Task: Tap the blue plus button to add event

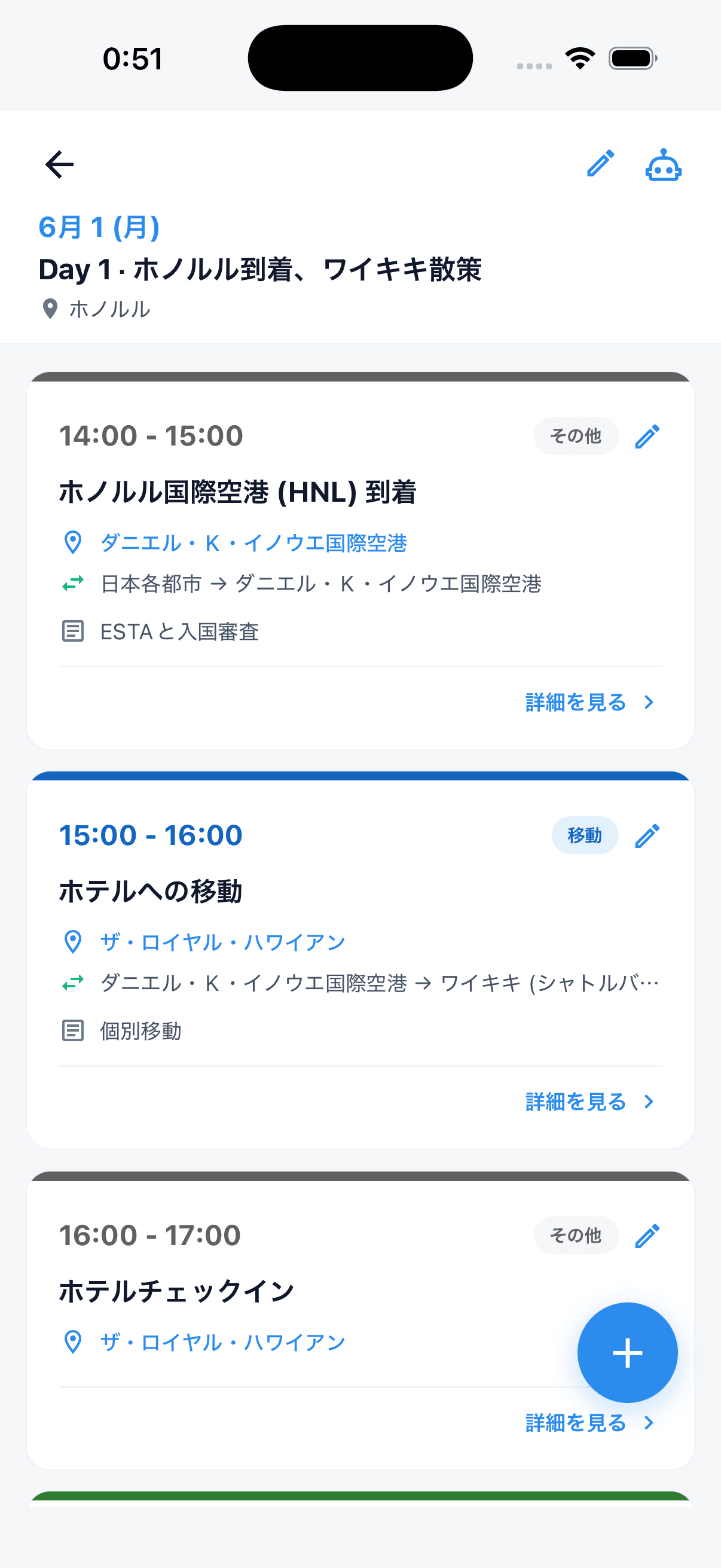Action: (627, 1353)
